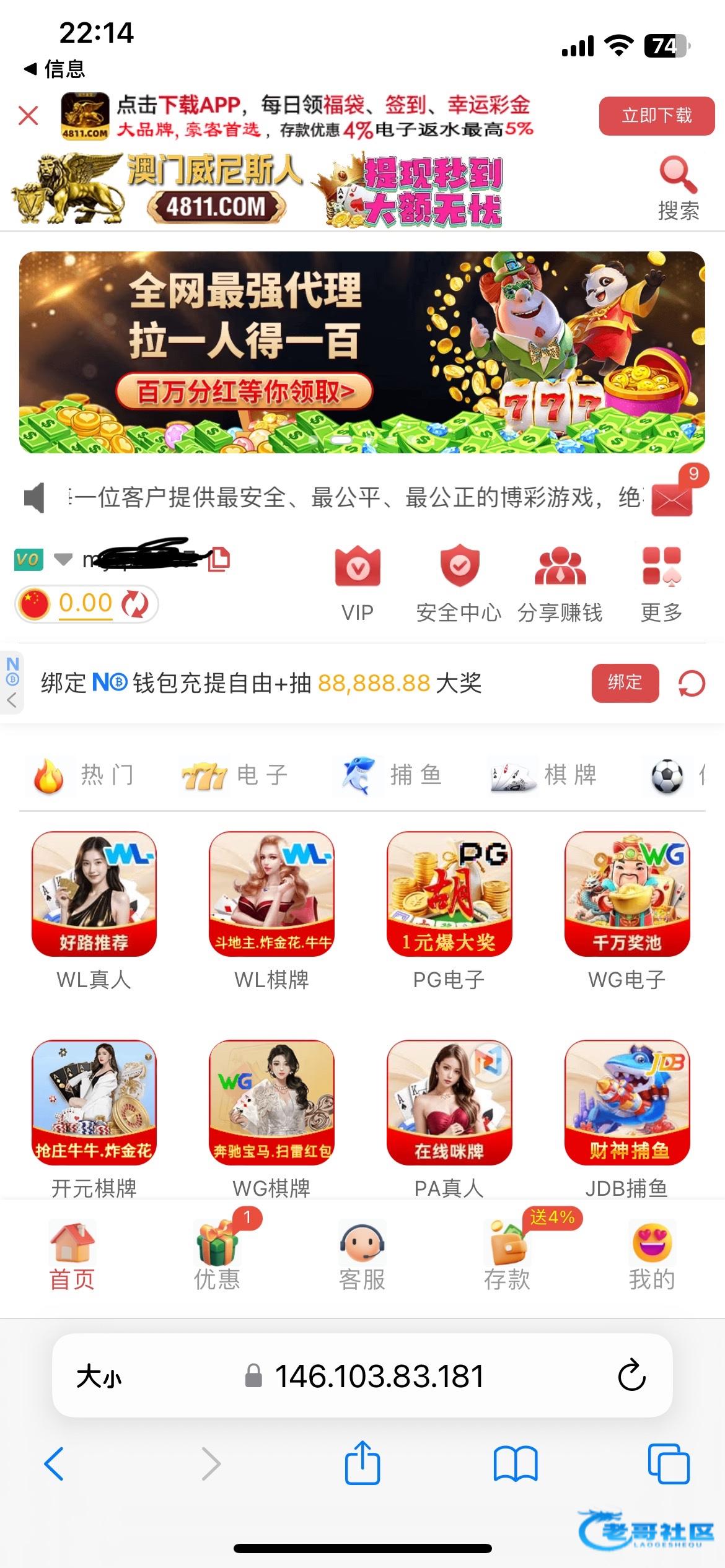Open the 搜索 search icon
This screenshot has height=1568, width=725.
pos(678,188)
